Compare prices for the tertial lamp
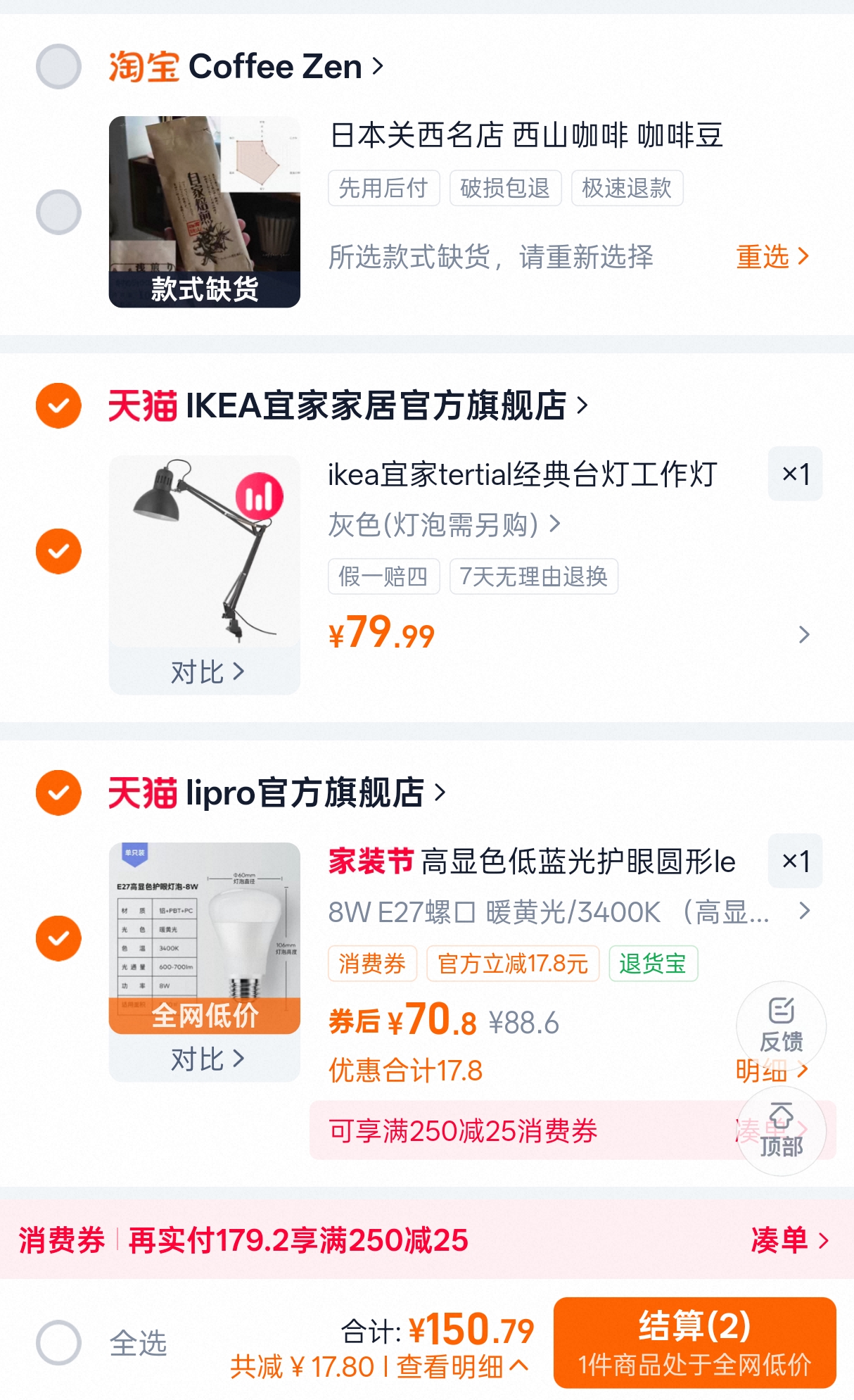854x1400 pixels. click(x=205, y=672)
